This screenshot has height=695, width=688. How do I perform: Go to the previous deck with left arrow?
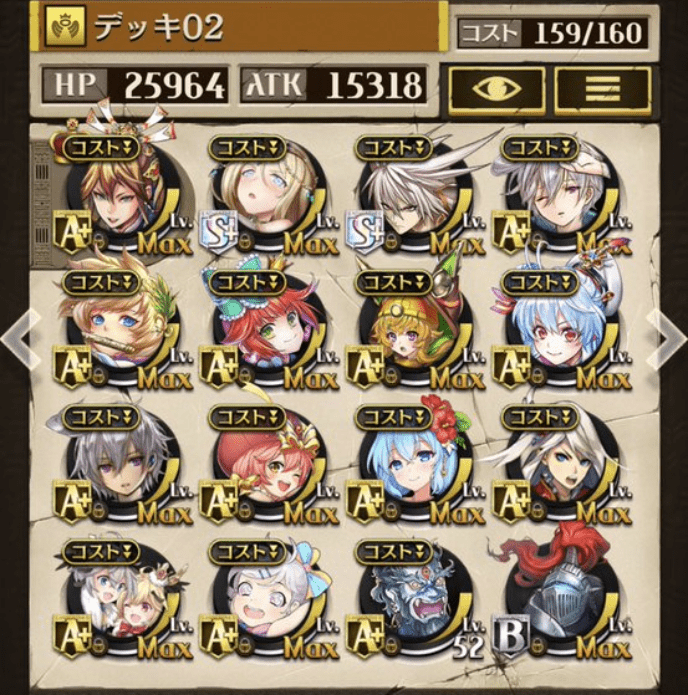tap(19, 339)
